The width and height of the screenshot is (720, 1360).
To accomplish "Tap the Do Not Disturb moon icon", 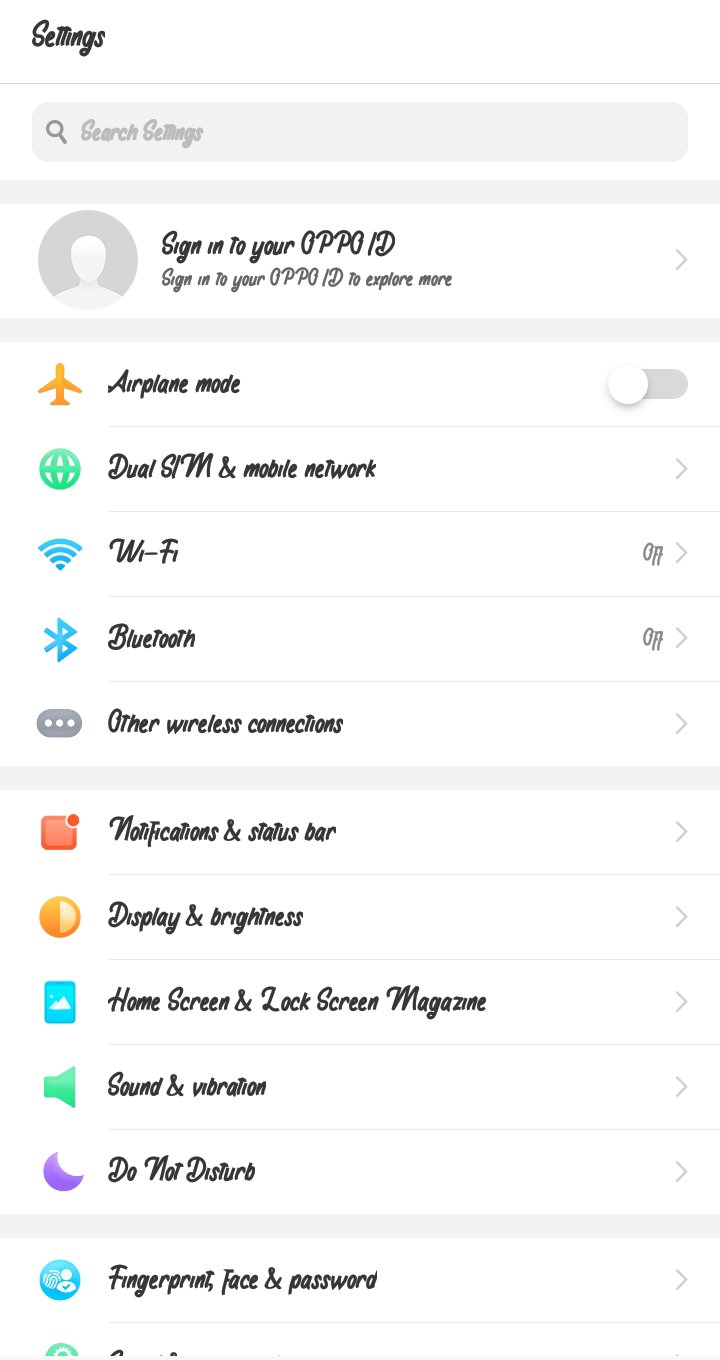I will pos(59,1171).
